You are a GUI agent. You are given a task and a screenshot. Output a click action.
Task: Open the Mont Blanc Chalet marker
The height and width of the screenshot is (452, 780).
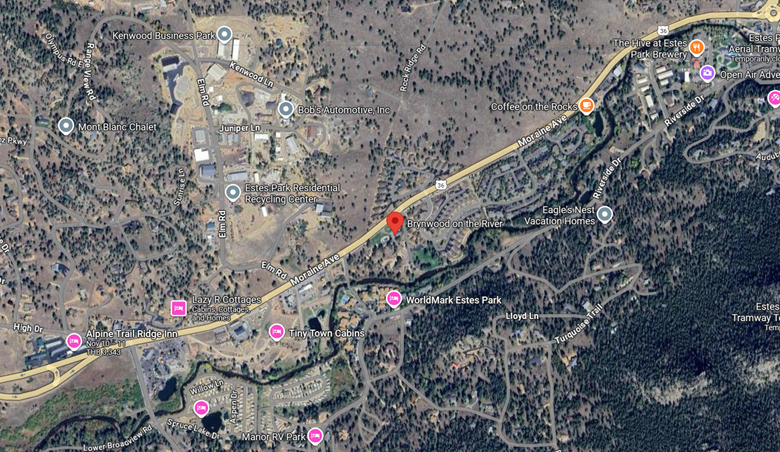(66, 126)
